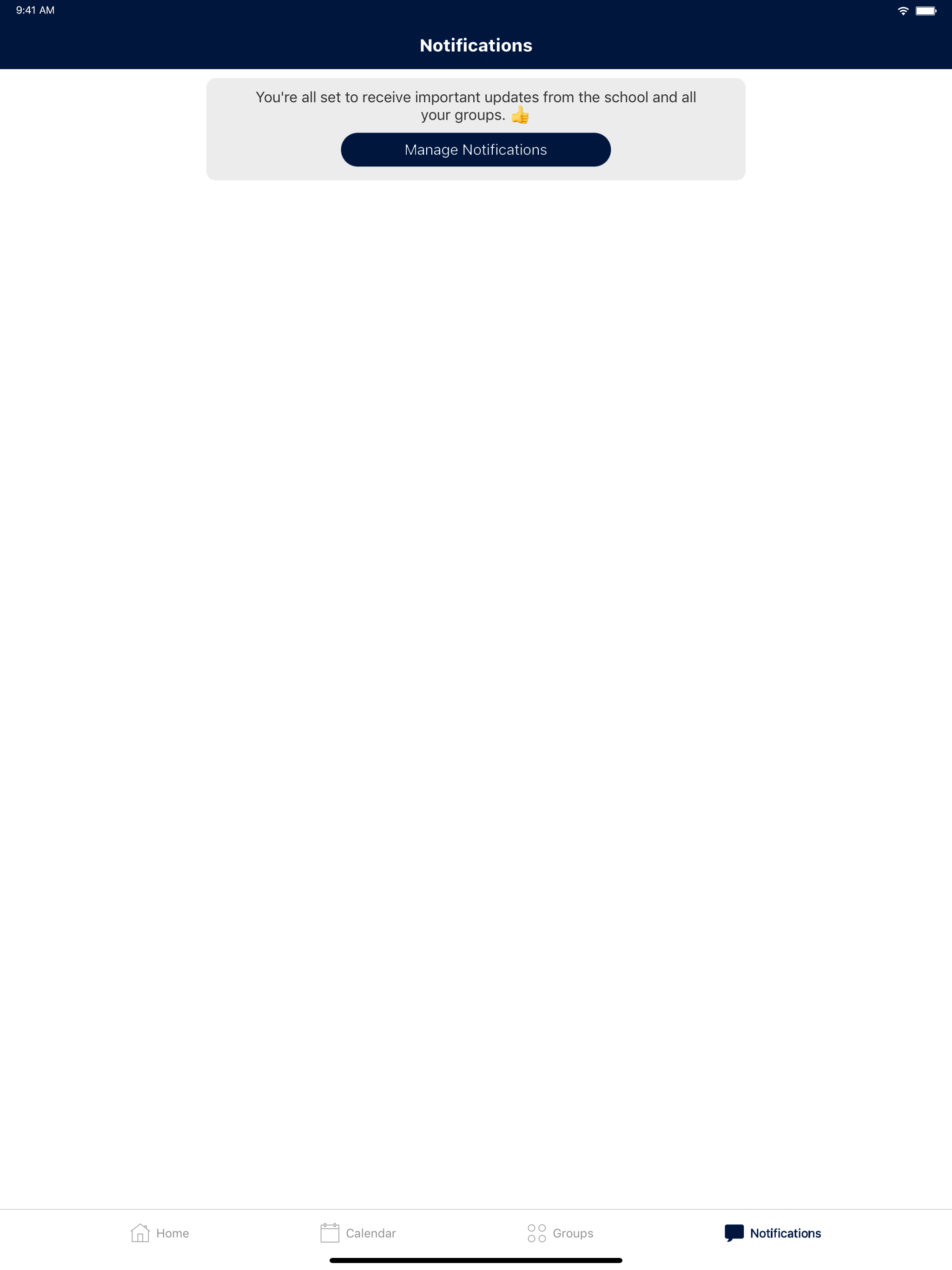Tap the Notifications header title

pos(476,46)
